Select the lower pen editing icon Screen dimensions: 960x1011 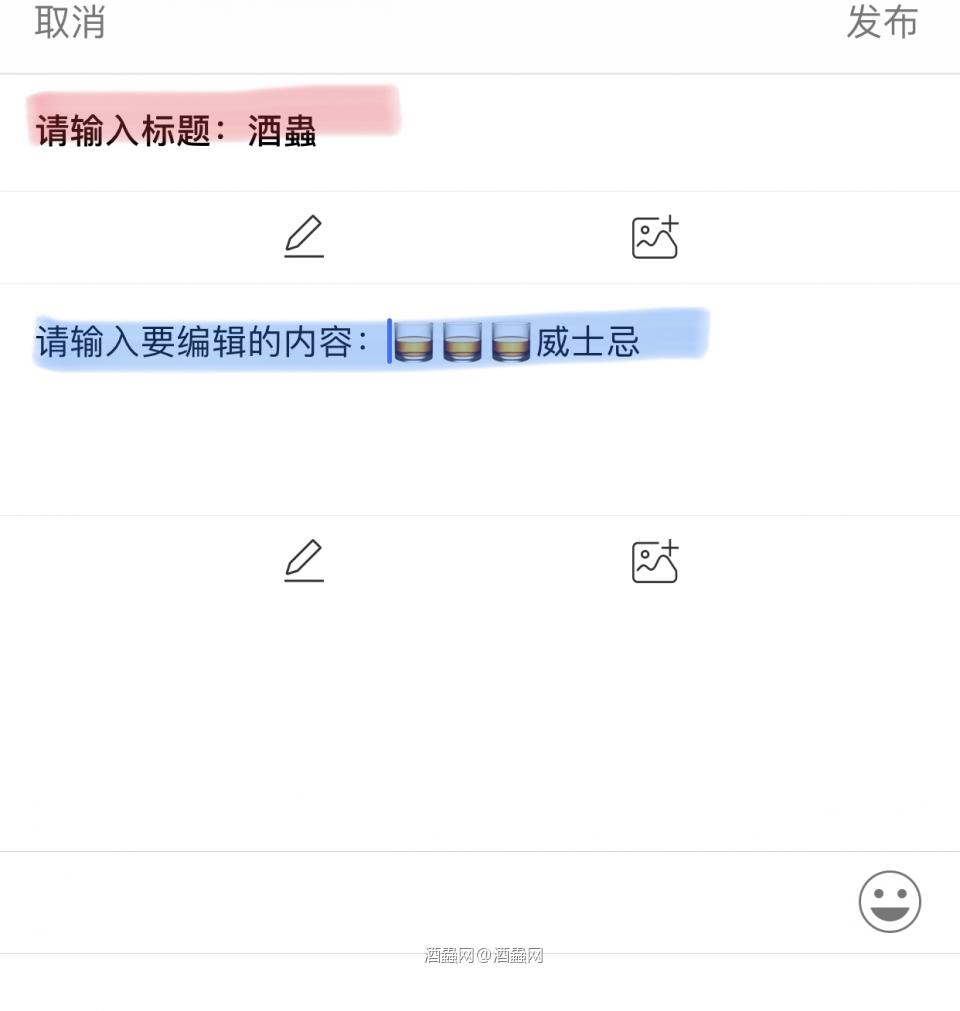click(303, 561)
